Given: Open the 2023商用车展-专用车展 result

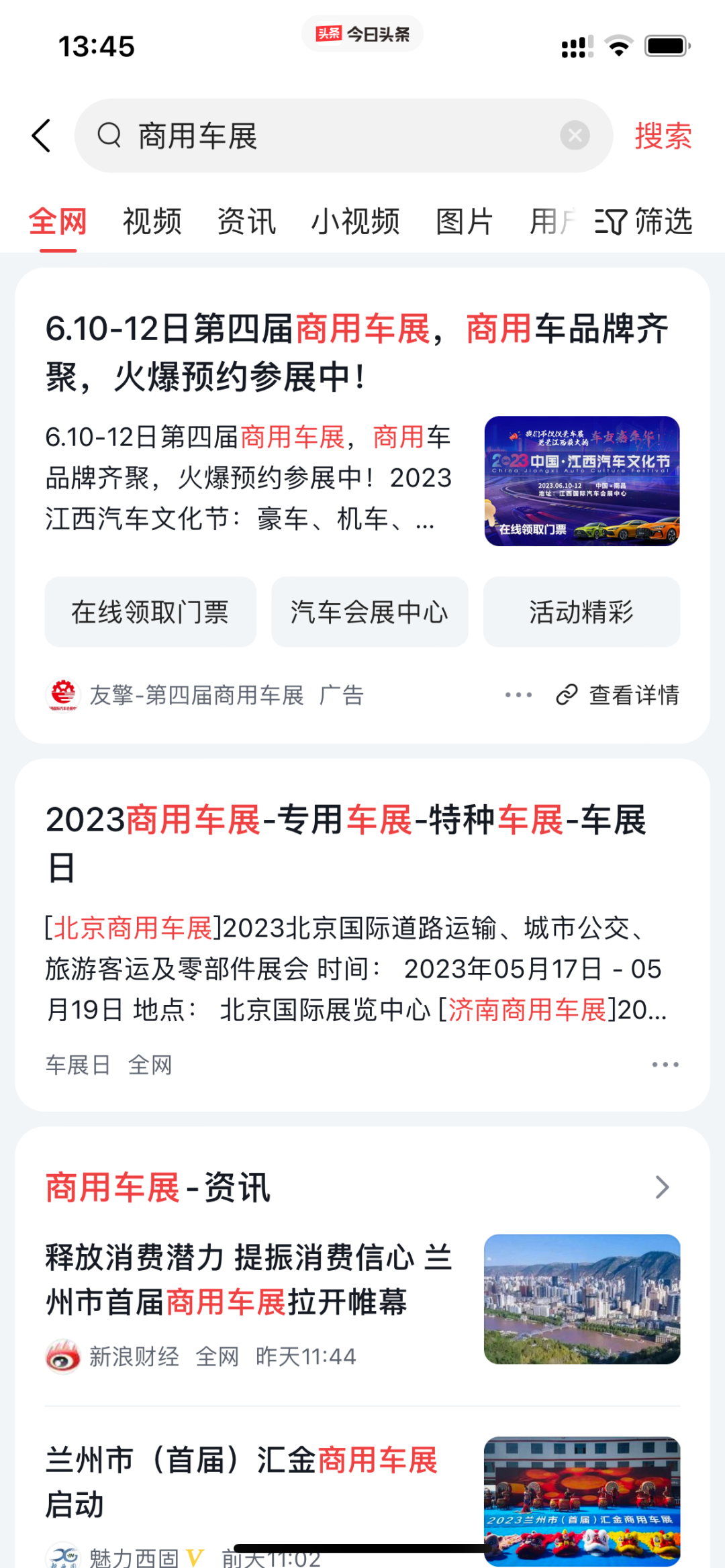Looking at the screenshot, I should [346, 843].
